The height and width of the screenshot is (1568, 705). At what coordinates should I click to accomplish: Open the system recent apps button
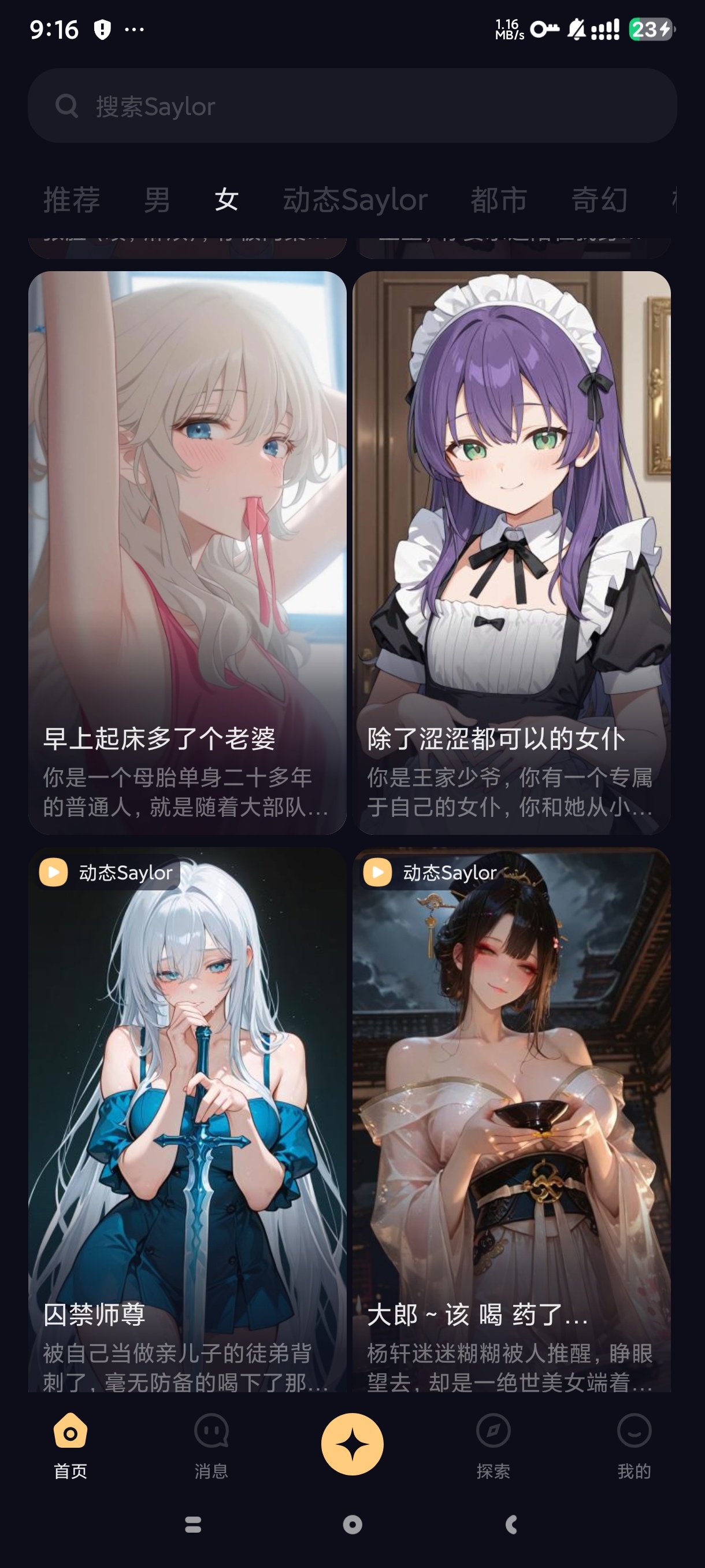pos(193,1524)
